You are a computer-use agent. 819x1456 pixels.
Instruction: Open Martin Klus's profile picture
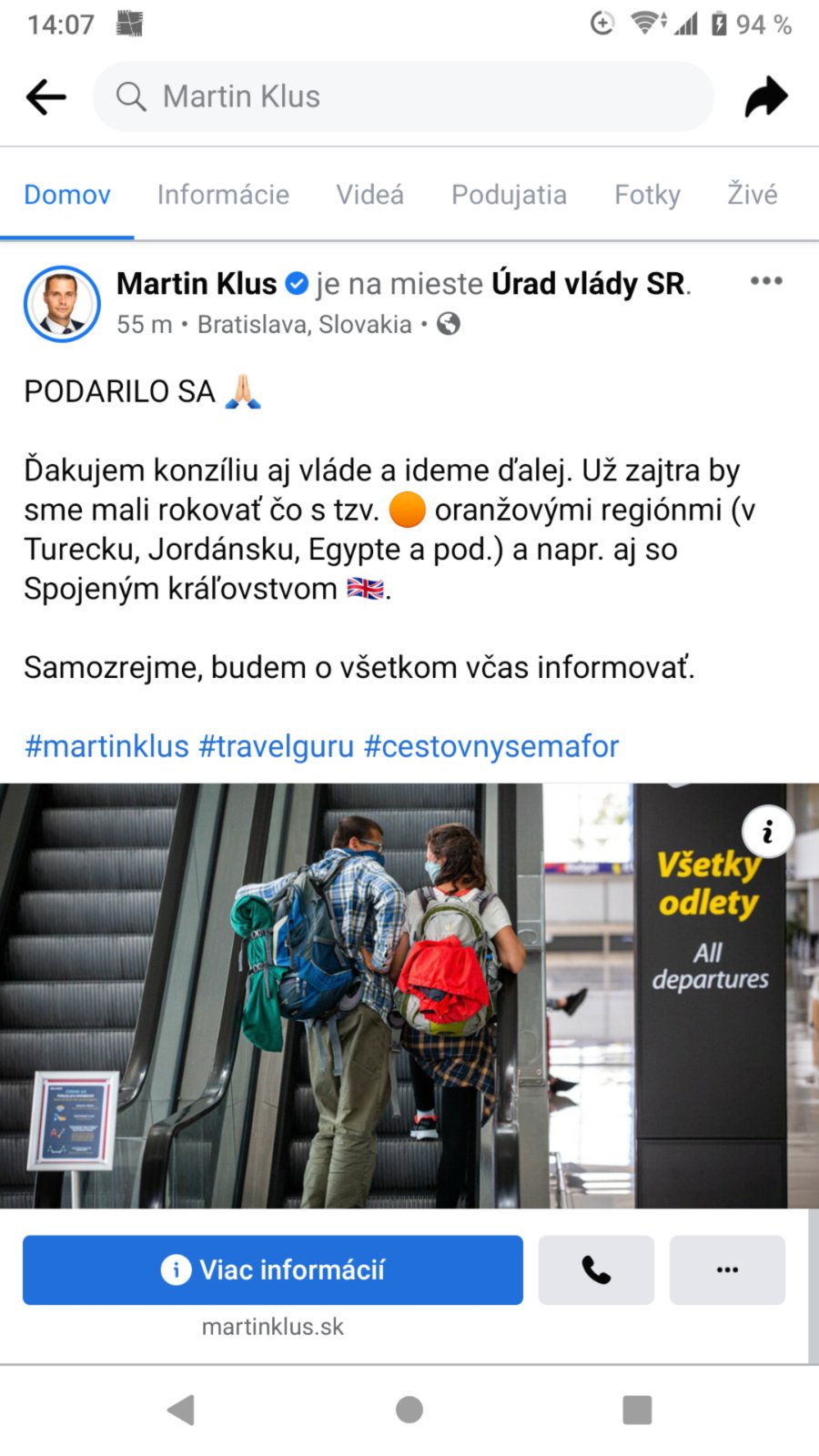[x=62, y=304]
